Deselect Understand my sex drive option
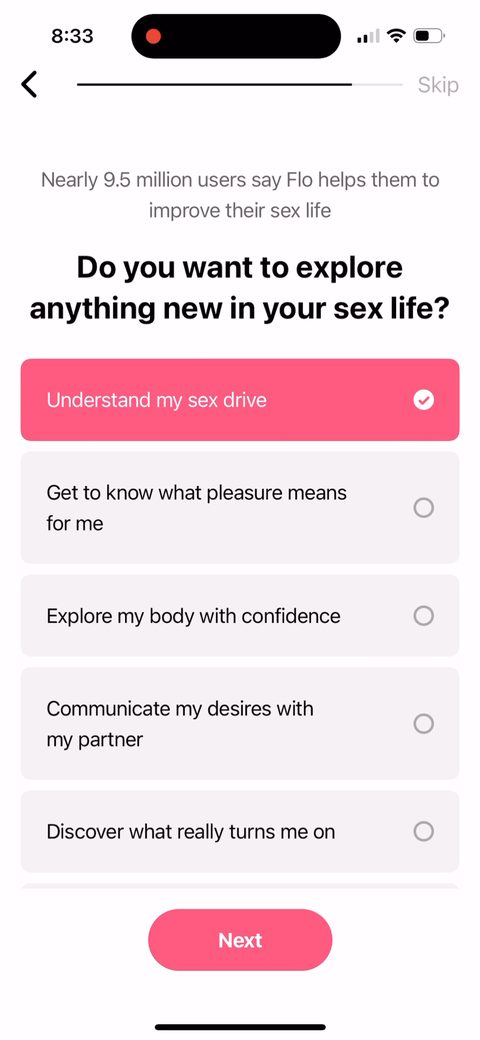Viewport: 480px width, 1040px height. [x=240, y=400]
